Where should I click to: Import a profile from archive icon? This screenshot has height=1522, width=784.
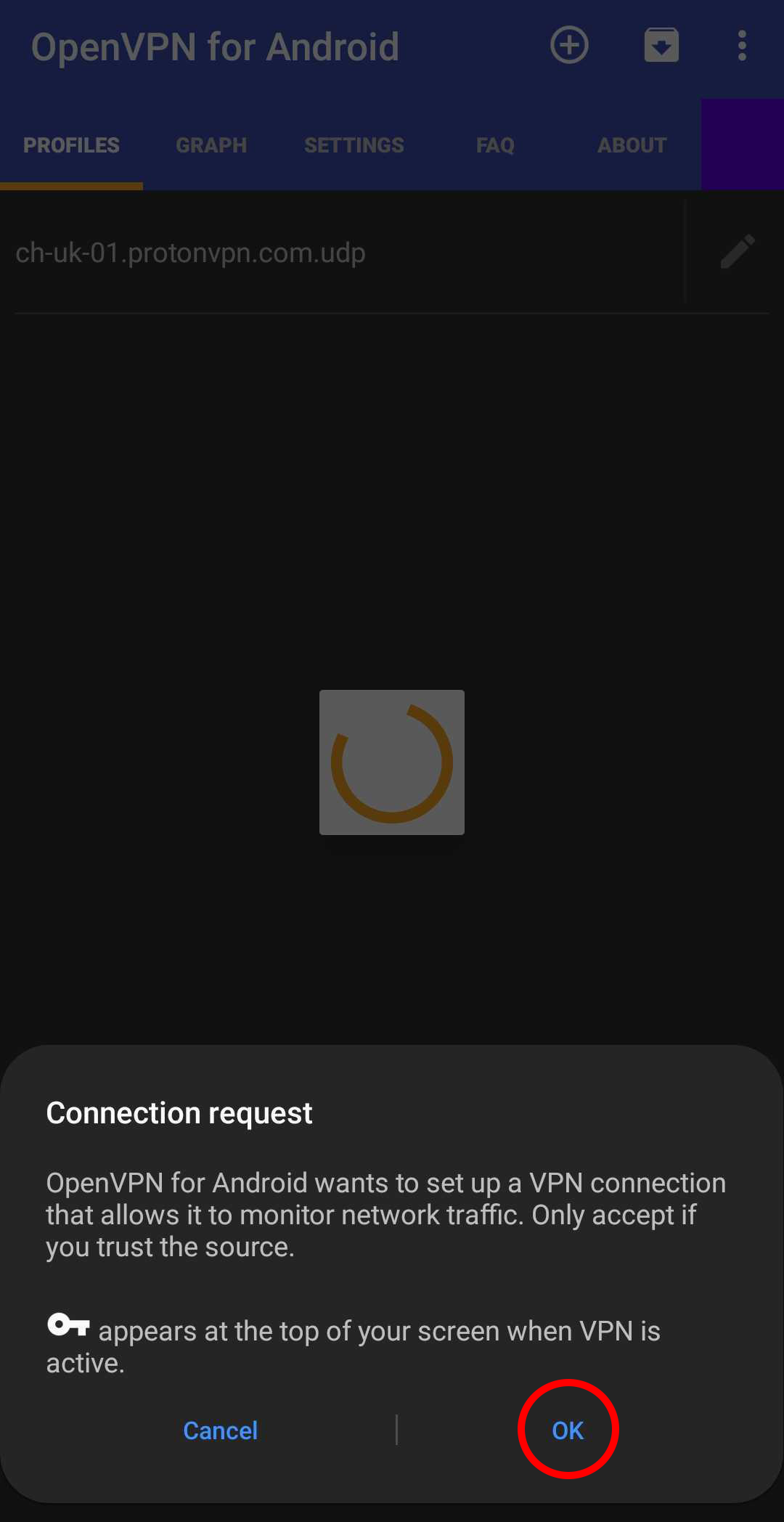[x=661, y=46]
